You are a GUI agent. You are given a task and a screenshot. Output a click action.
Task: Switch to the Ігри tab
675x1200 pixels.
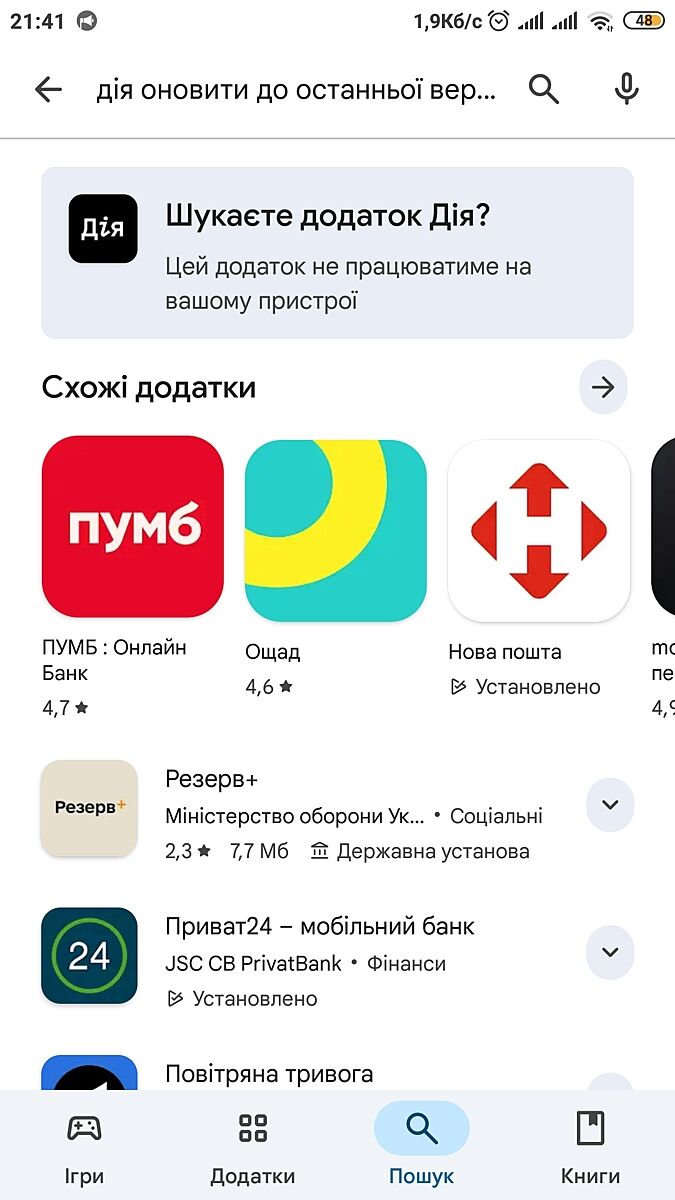click(84, 1148)
